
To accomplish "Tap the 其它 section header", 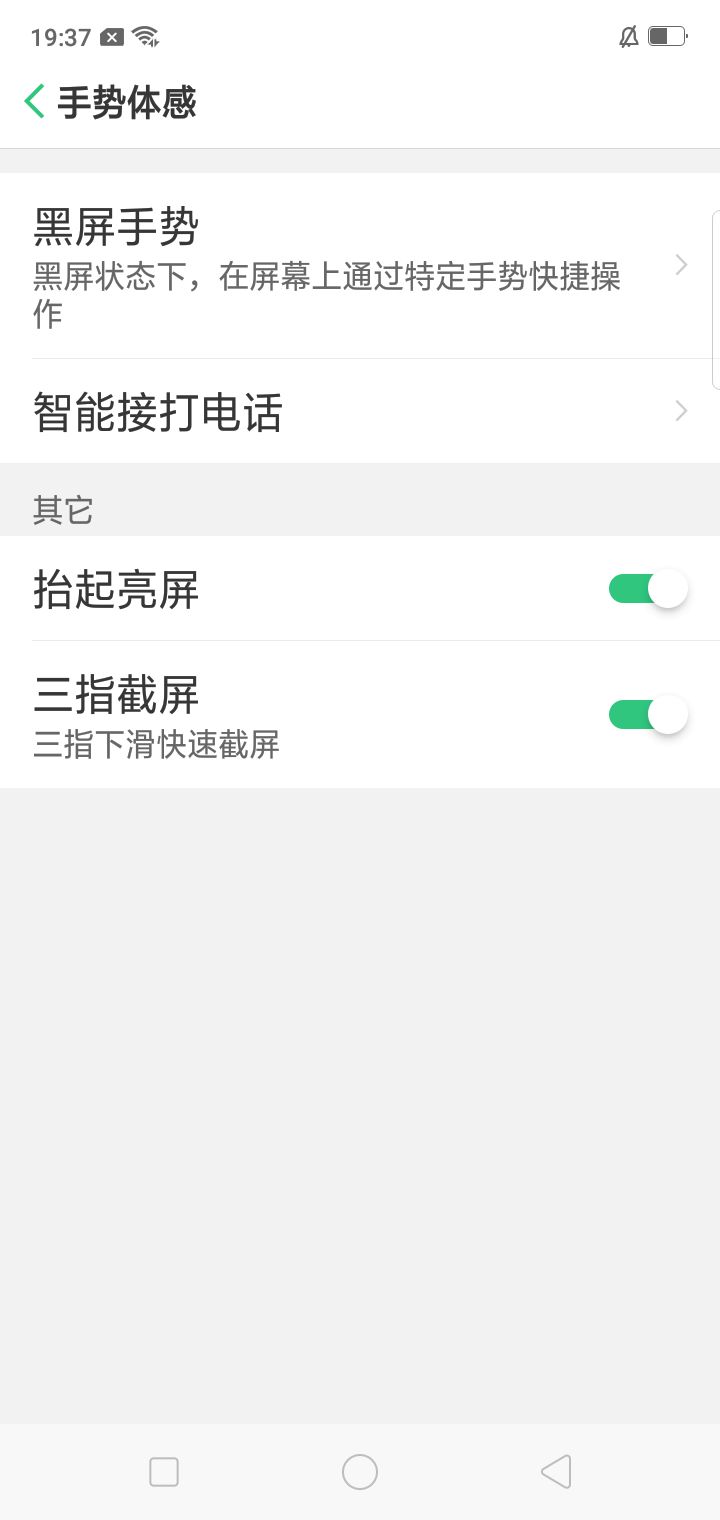I will click(62, 510).
